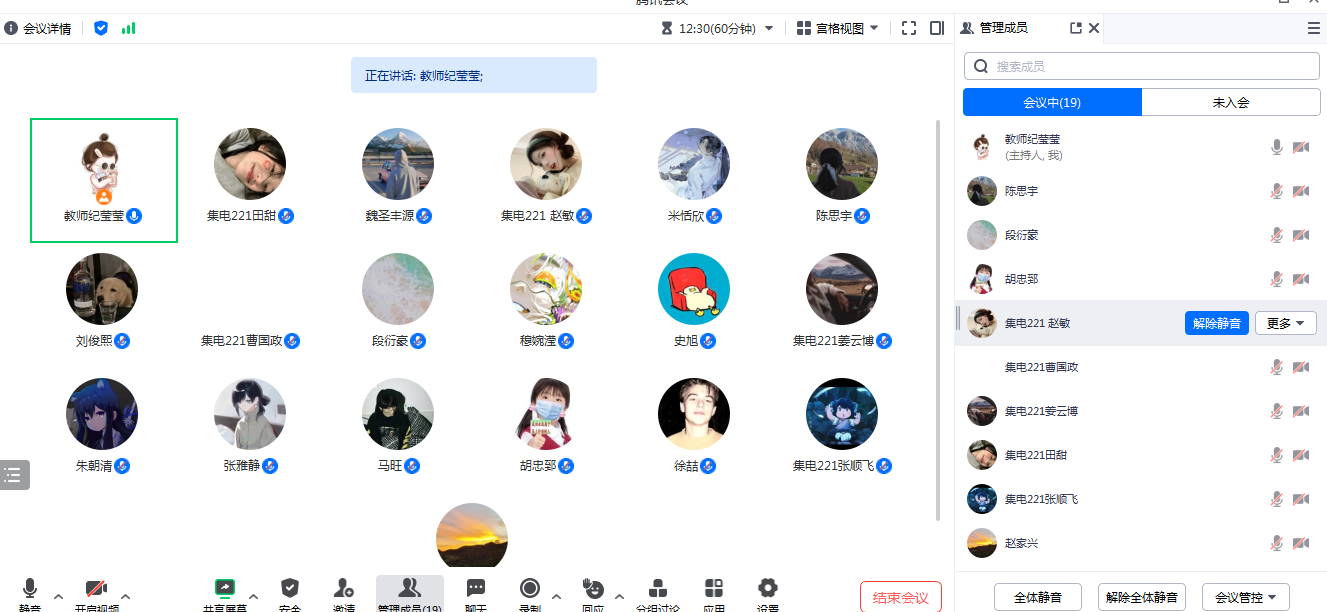Open 设置 settings in toolbar
The width and height of the screenshot is (1327, 612).
point(767,594)
